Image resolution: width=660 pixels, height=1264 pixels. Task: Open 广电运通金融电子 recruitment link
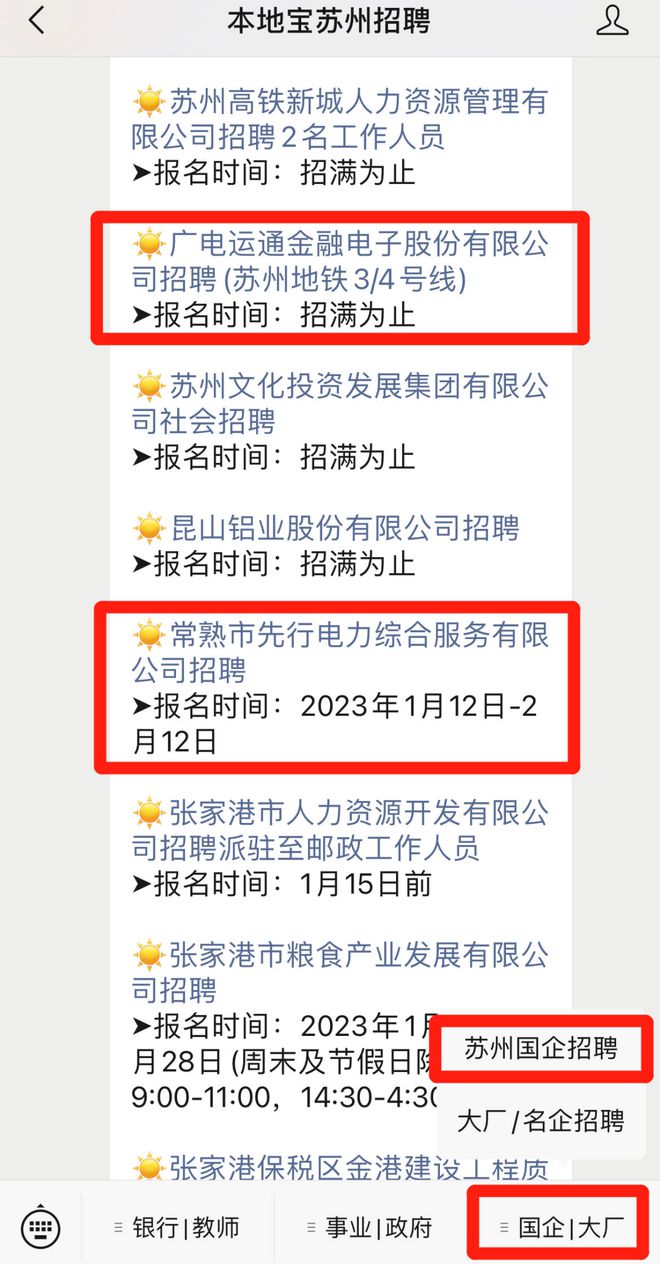pos(340,261)
